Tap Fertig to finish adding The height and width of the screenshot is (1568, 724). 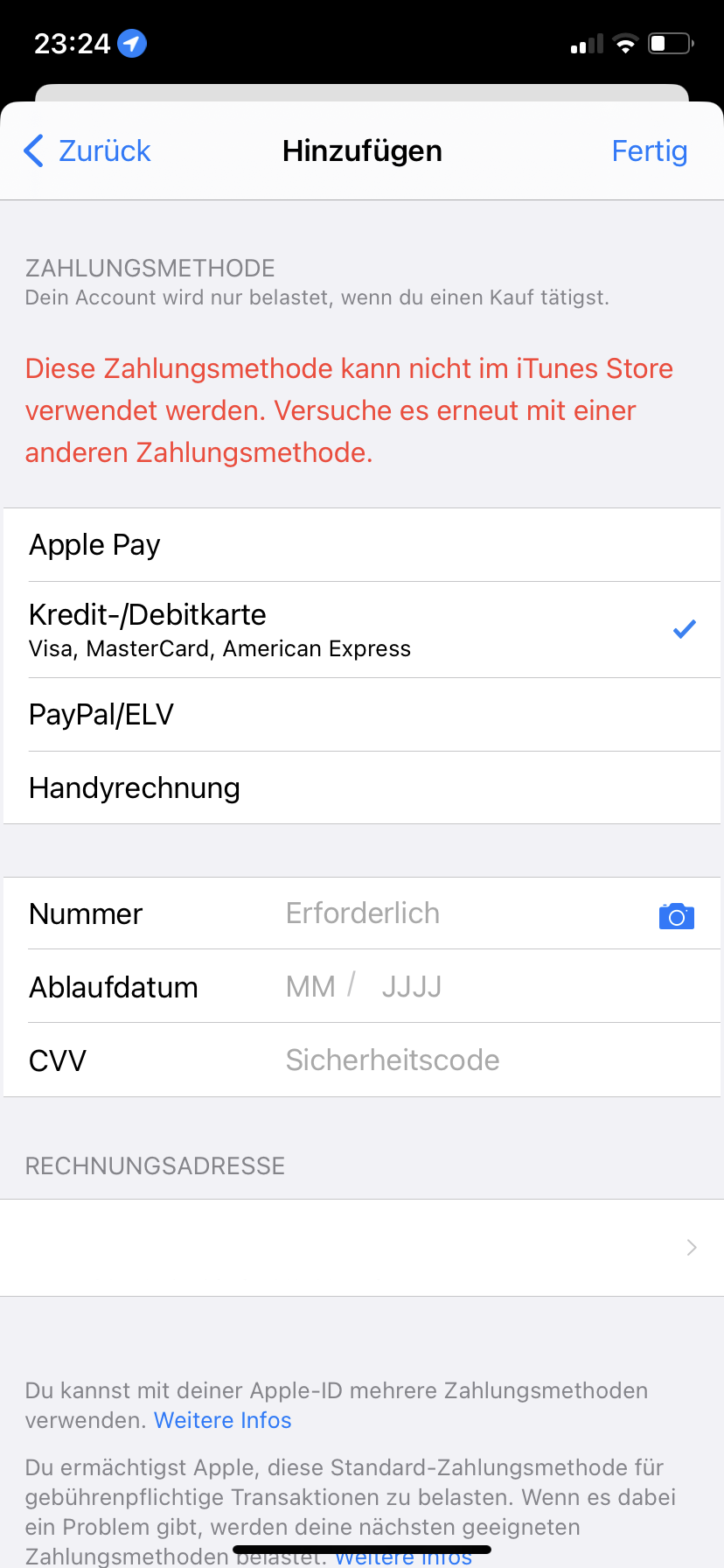click(x=649, y=150)
